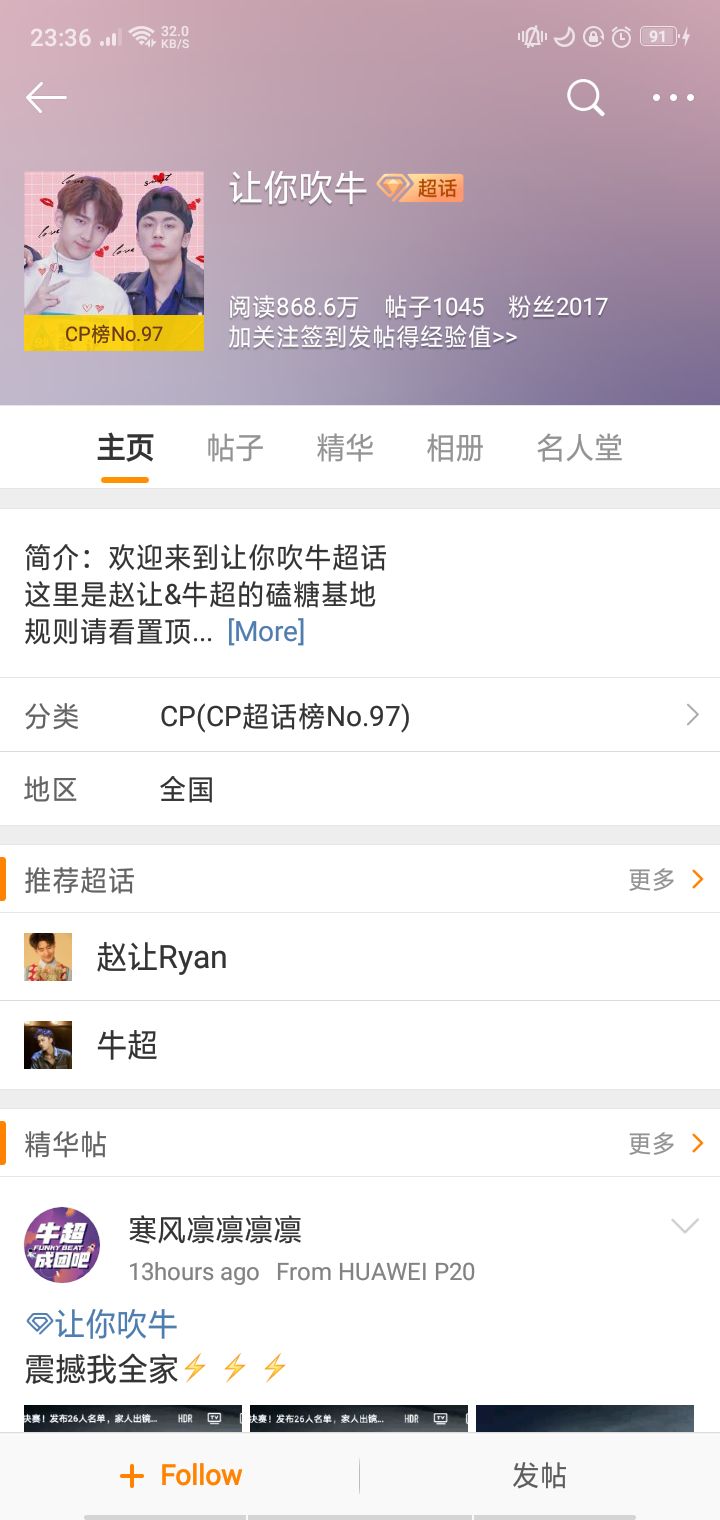This screenshot has width=720, height=1520.
Task: Open the 牛超 super topic
Action: [x=126, y=1046]
